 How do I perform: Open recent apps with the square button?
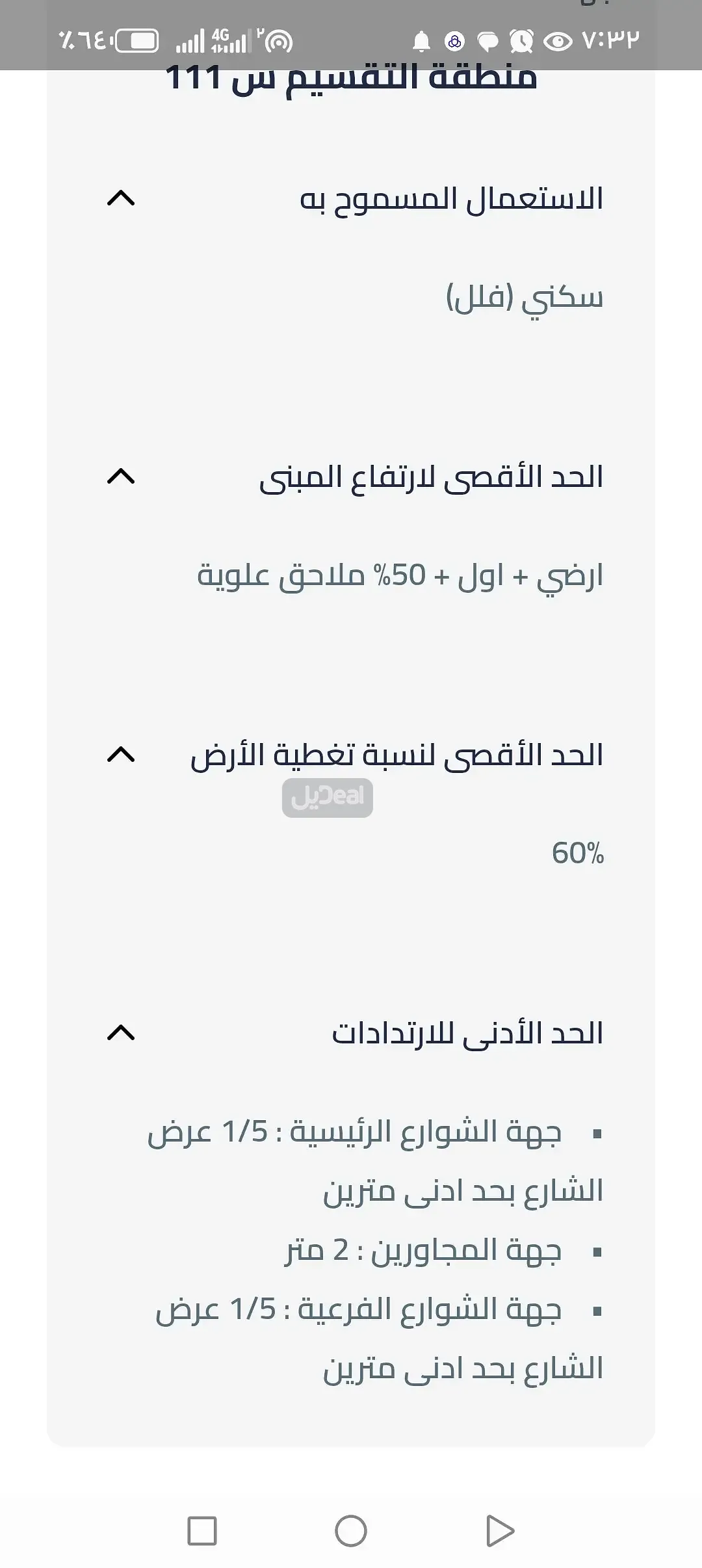pos(202,1531)
